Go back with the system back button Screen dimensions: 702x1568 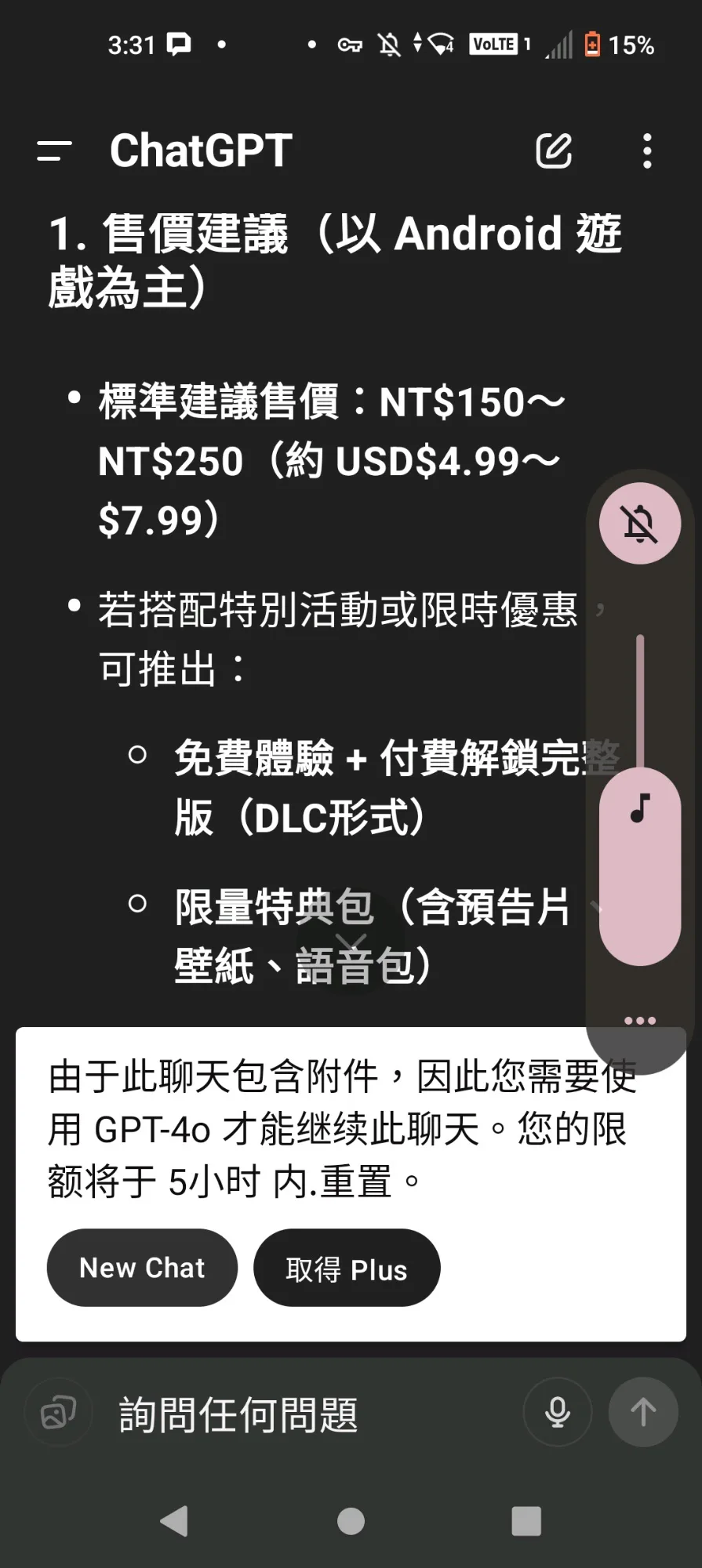(x=174, y=1521)
